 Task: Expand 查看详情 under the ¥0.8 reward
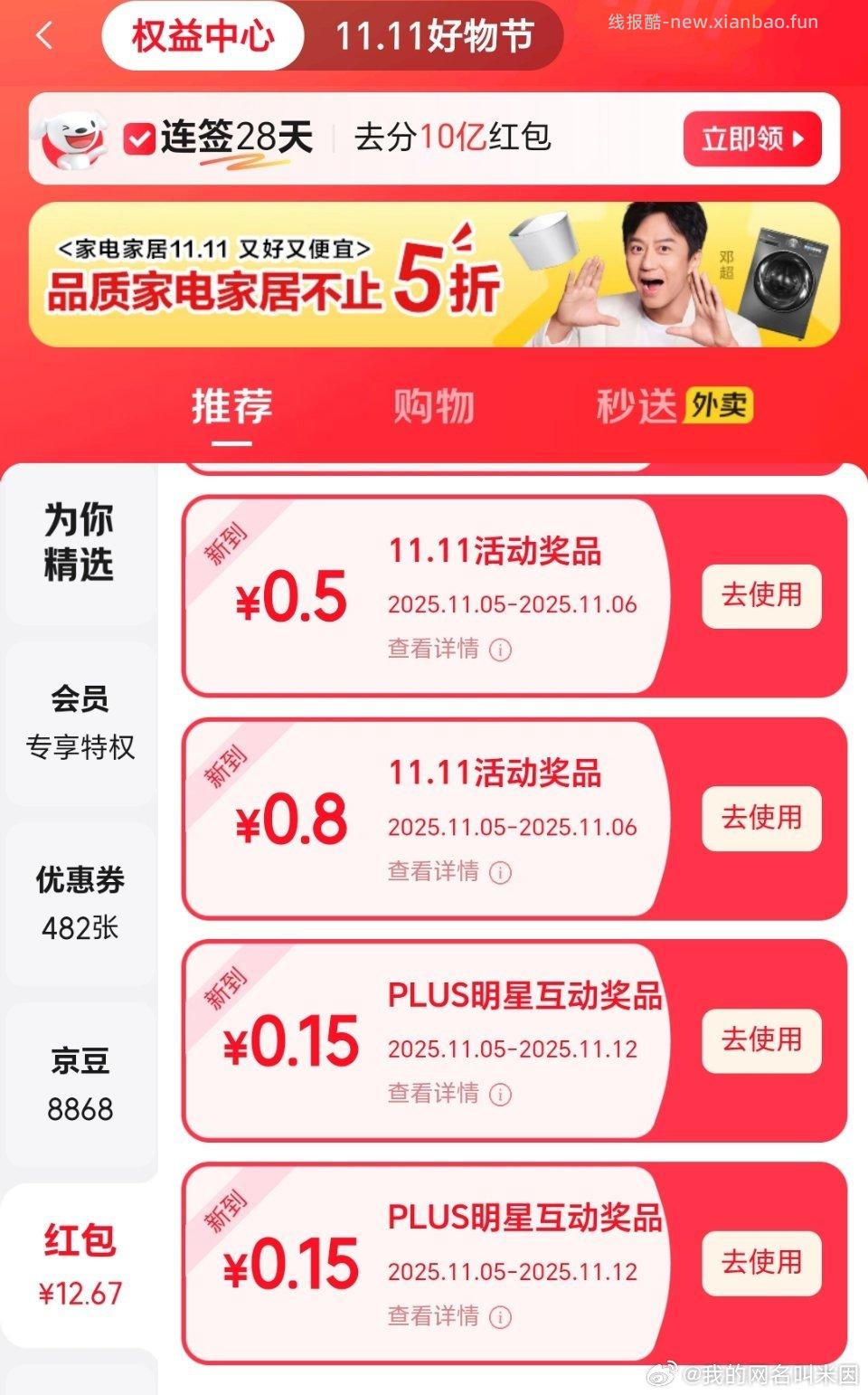click(x=433, y=872)
